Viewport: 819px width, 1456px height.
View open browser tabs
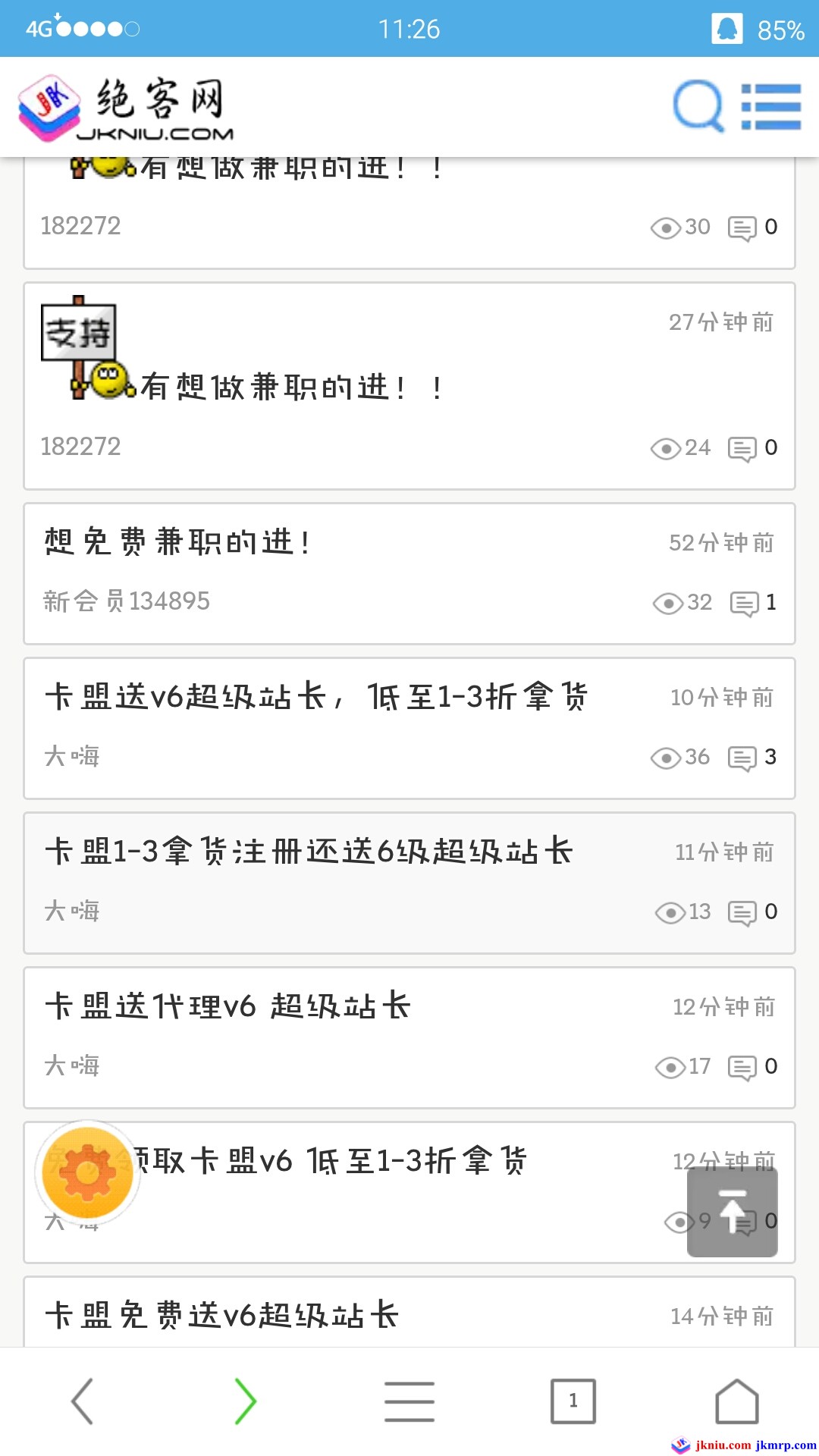pyautogui.click(x=573, y=1401)
